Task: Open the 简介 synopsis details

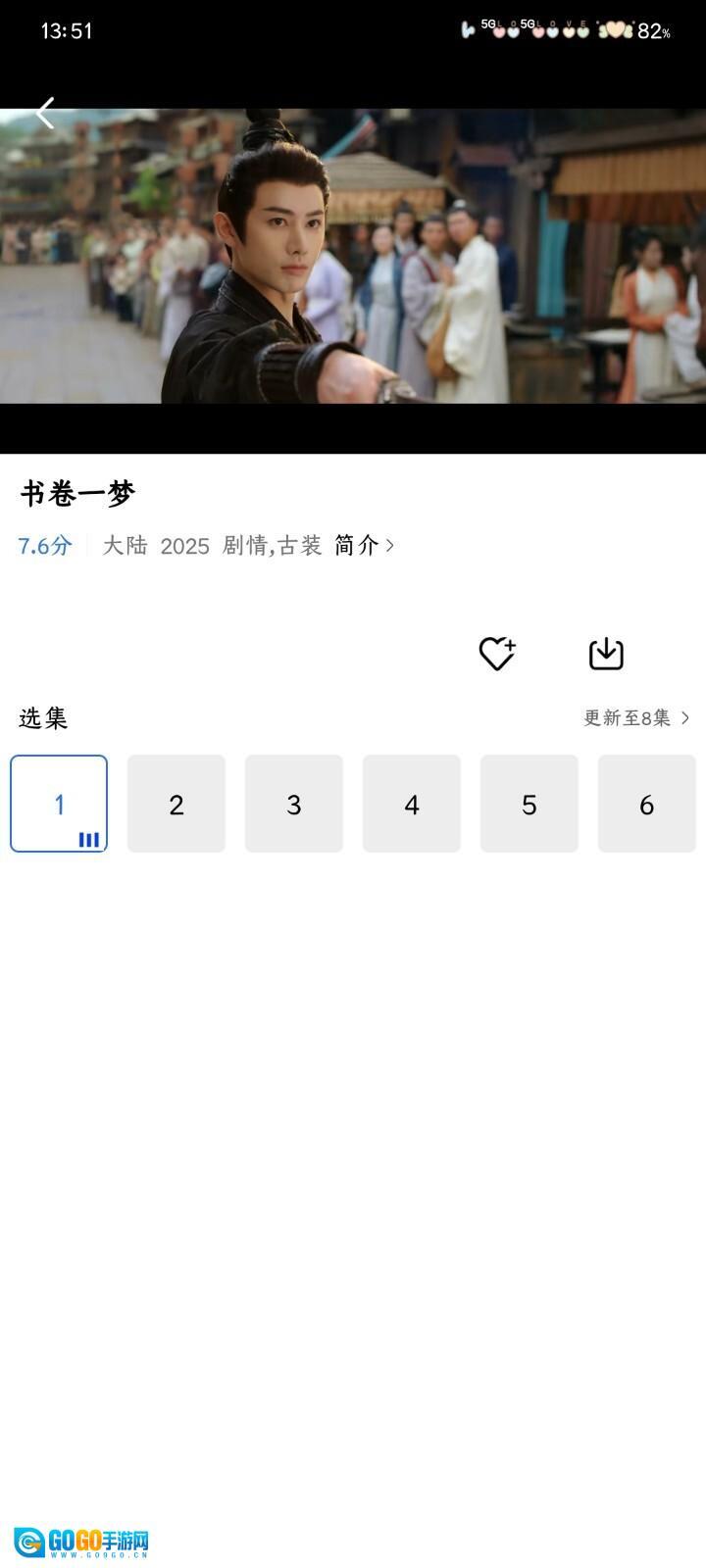Action: coord(364,546)
